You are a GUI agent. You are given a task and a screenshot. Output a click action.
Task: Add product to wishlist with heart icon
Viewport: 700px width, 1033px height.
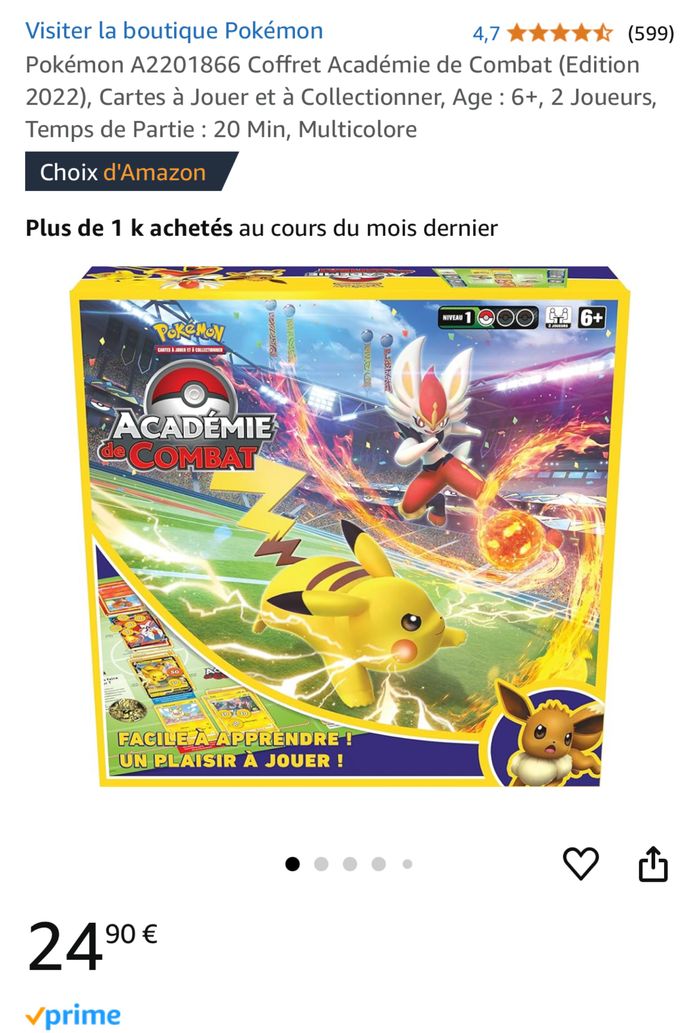tap(581, 863)
